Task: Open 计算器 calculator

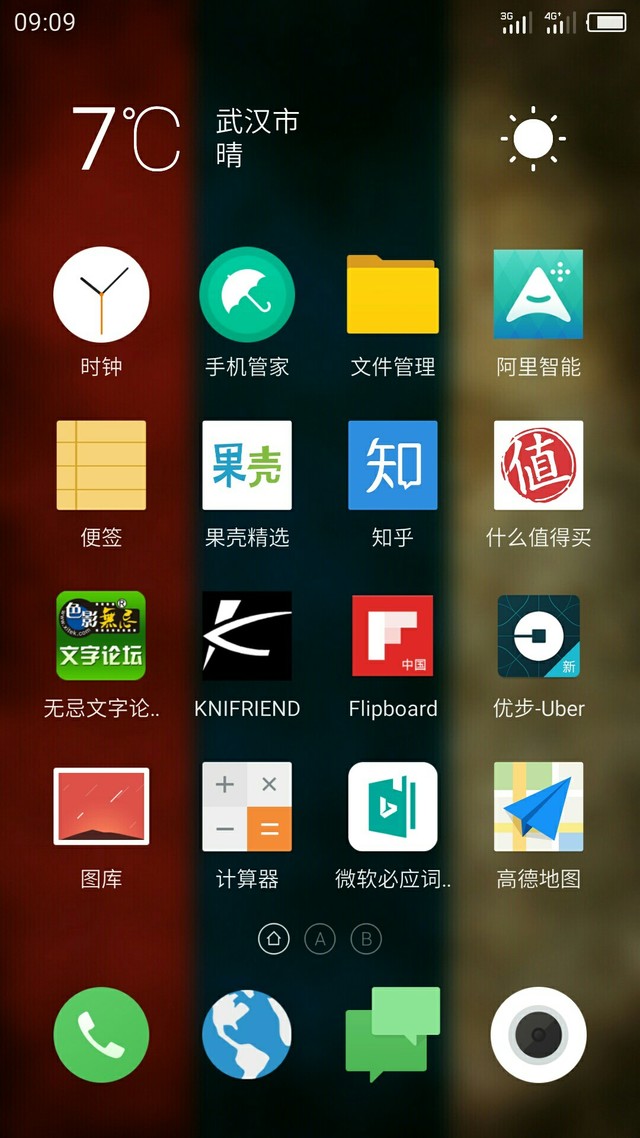Action: click(x=247, y=807)
